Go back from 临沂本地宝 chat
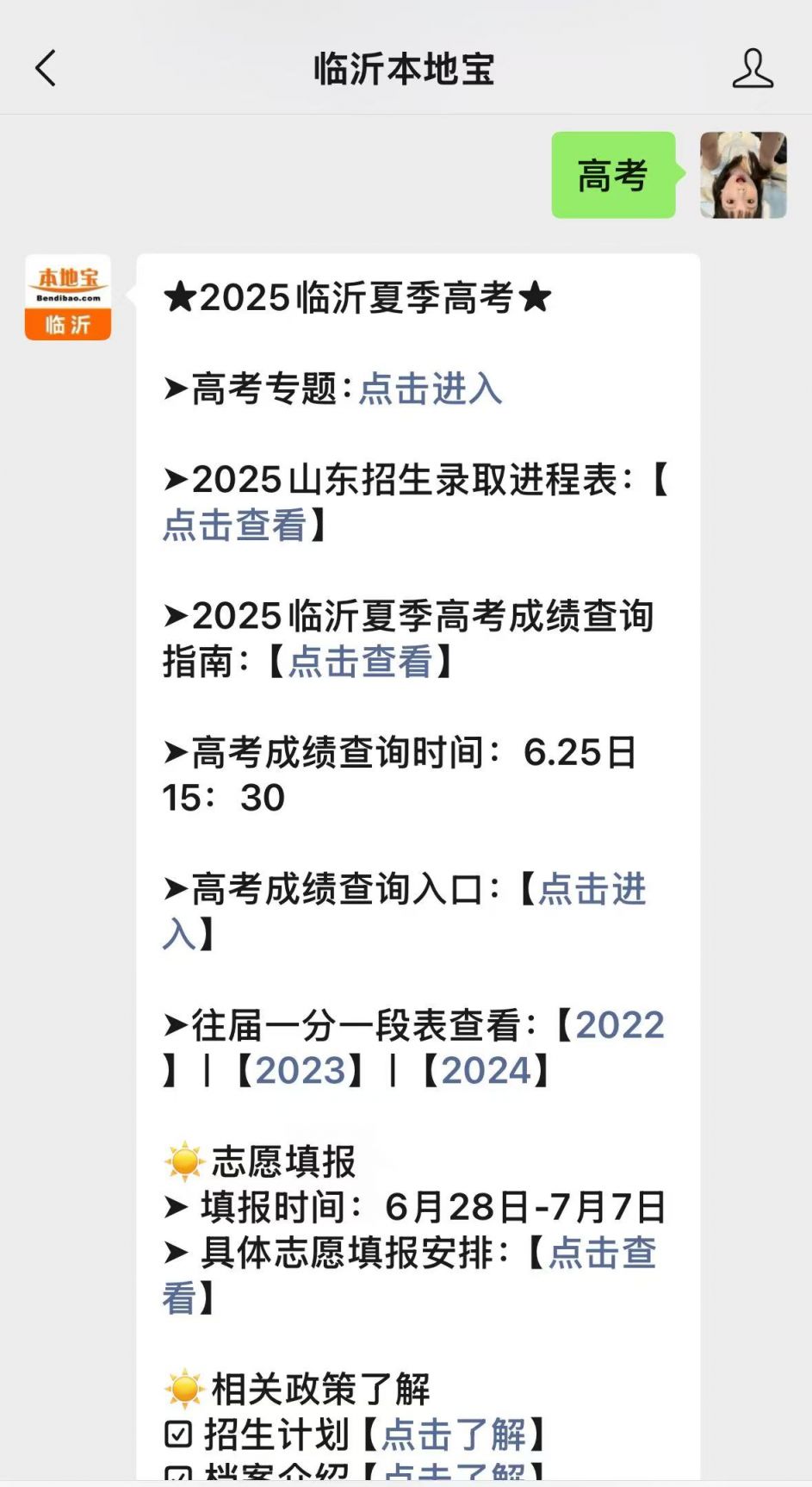The height and width of the screenshot is (1487, 812). tap(46, 68)
